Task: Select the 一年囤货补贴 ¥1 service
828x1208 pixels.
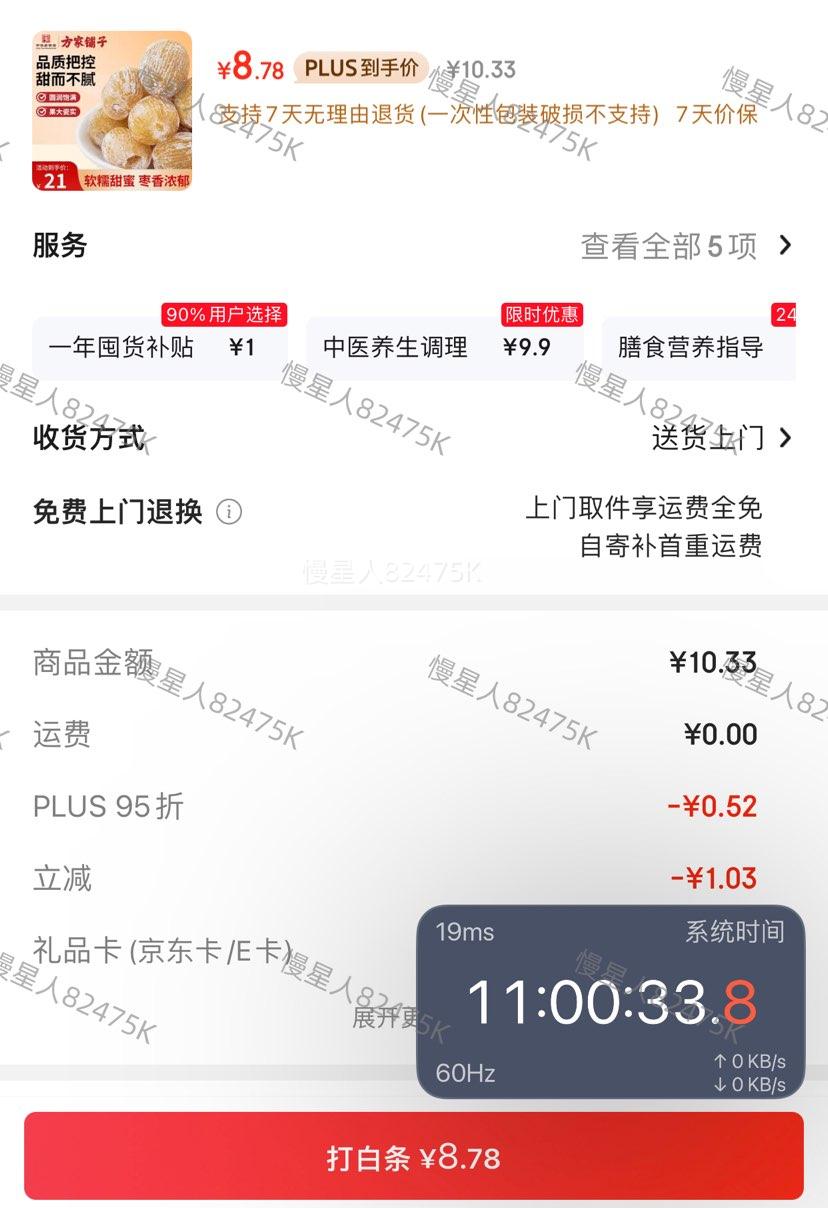Action: pyautogui.click(x=160, y=348)
